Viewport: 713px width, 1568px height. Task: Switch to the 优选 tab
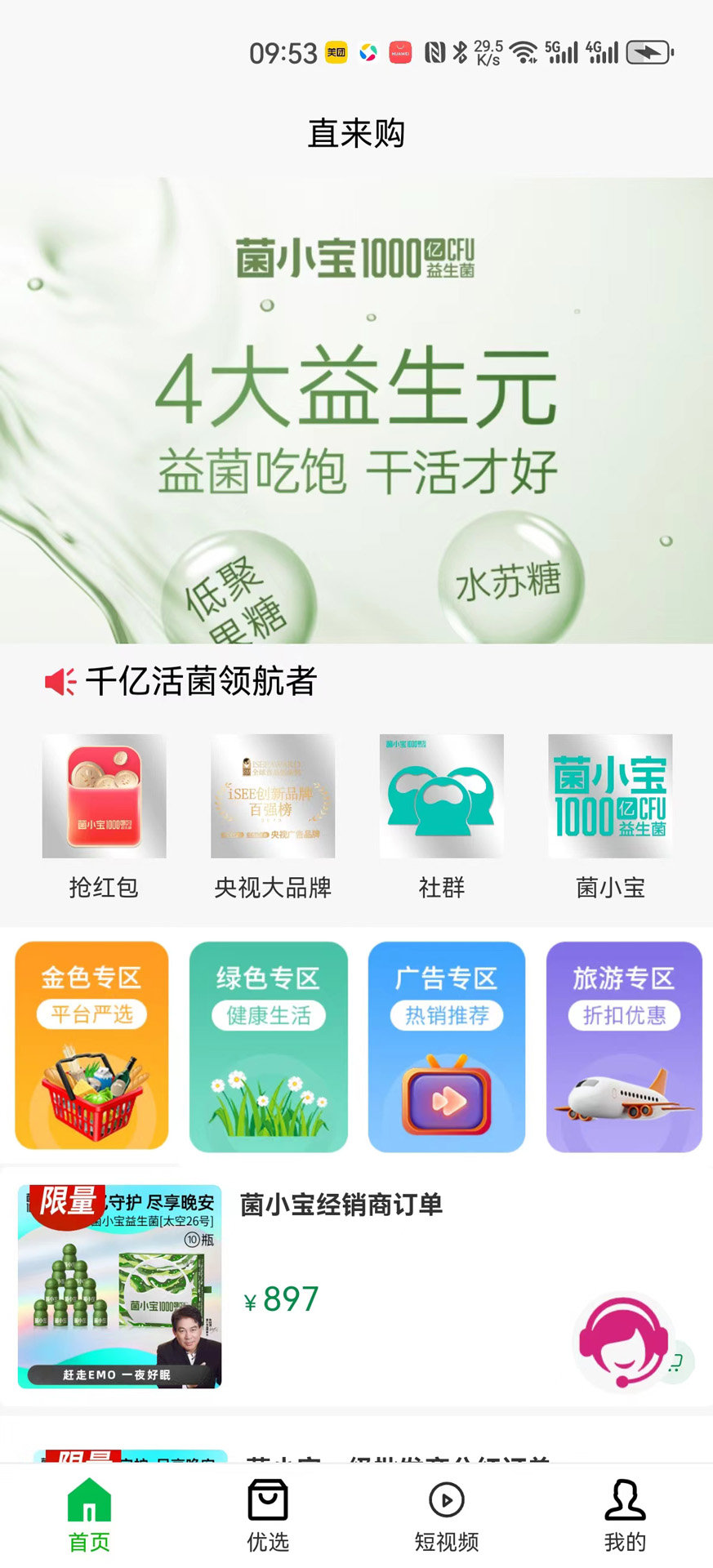click(x=268, y=1516)
